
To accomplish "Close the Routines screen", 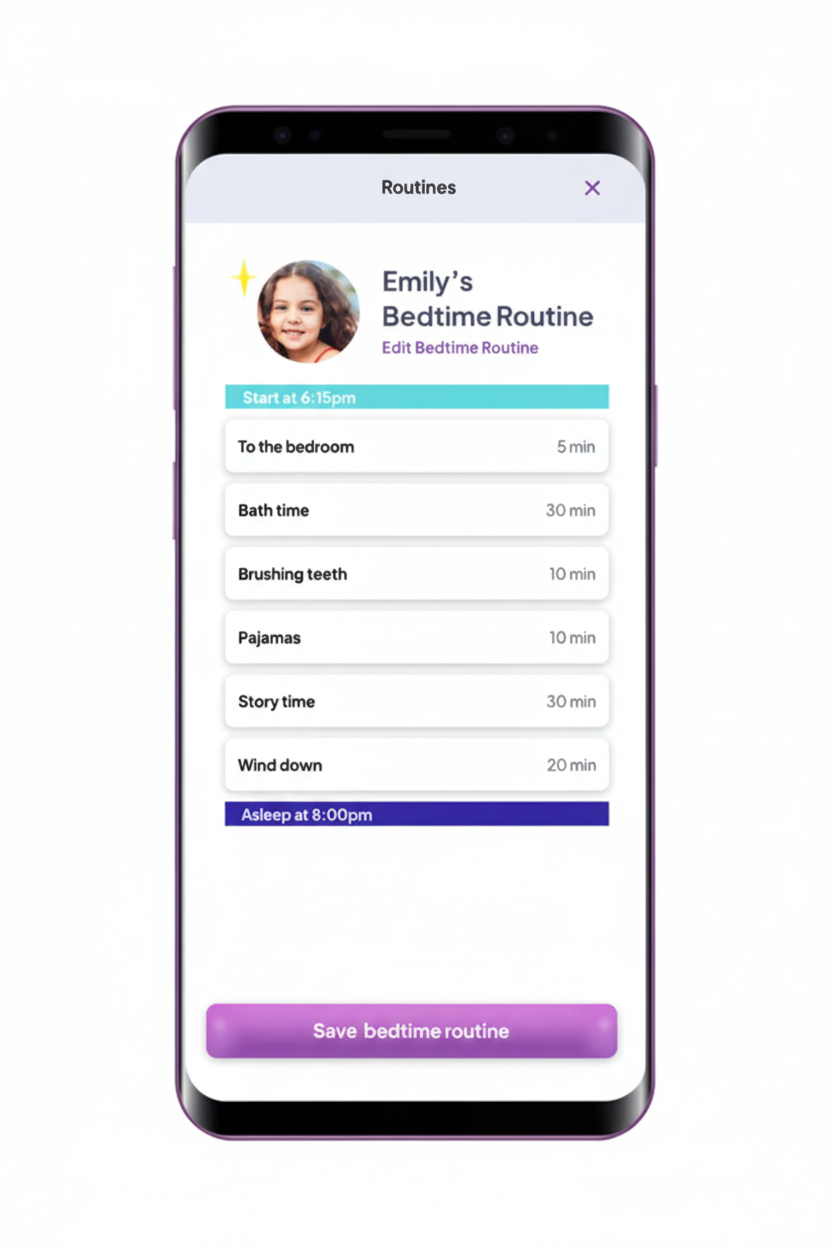I will pos(592,188).
